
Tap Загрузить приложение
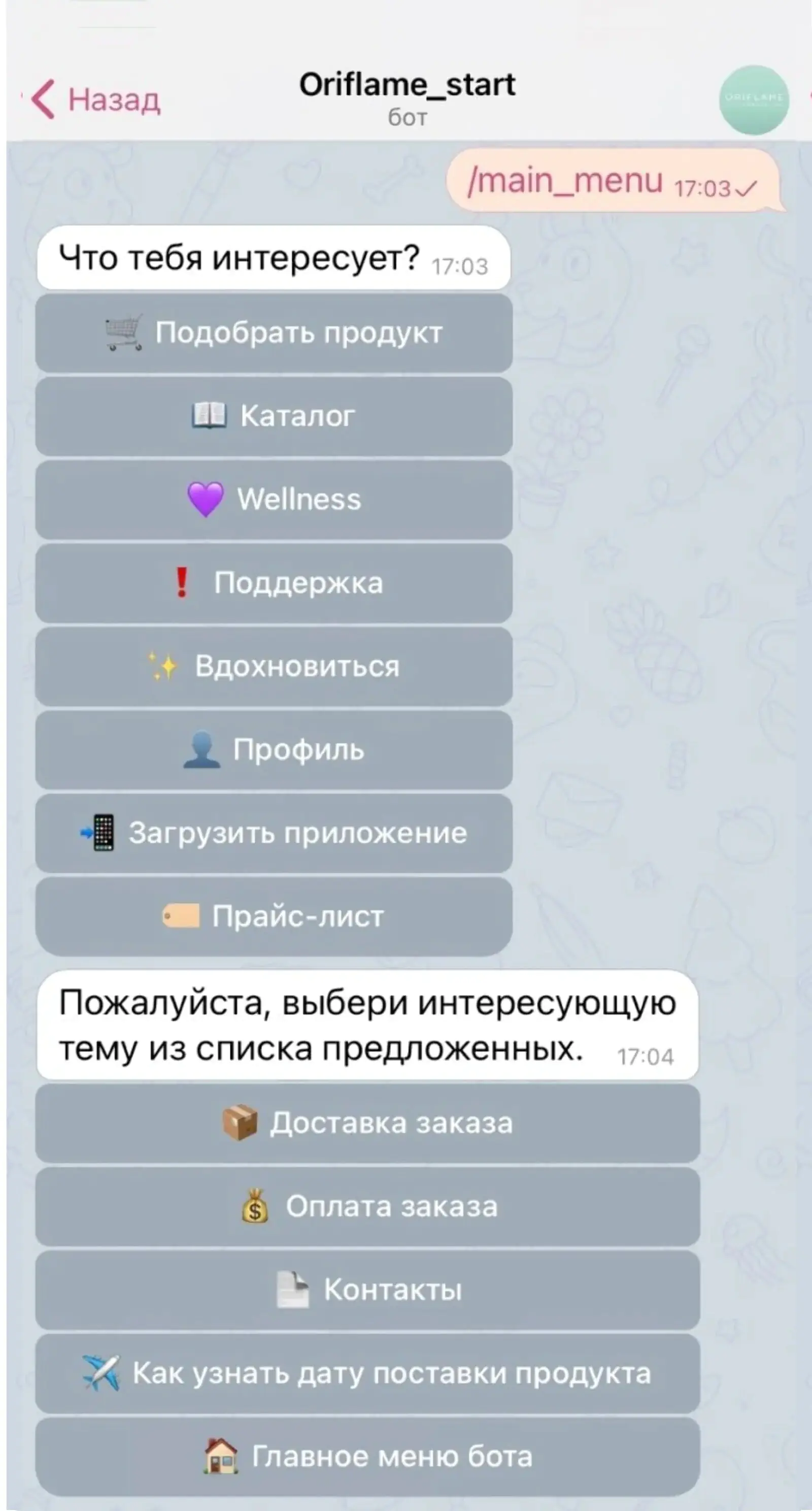(x=274, y=833)
